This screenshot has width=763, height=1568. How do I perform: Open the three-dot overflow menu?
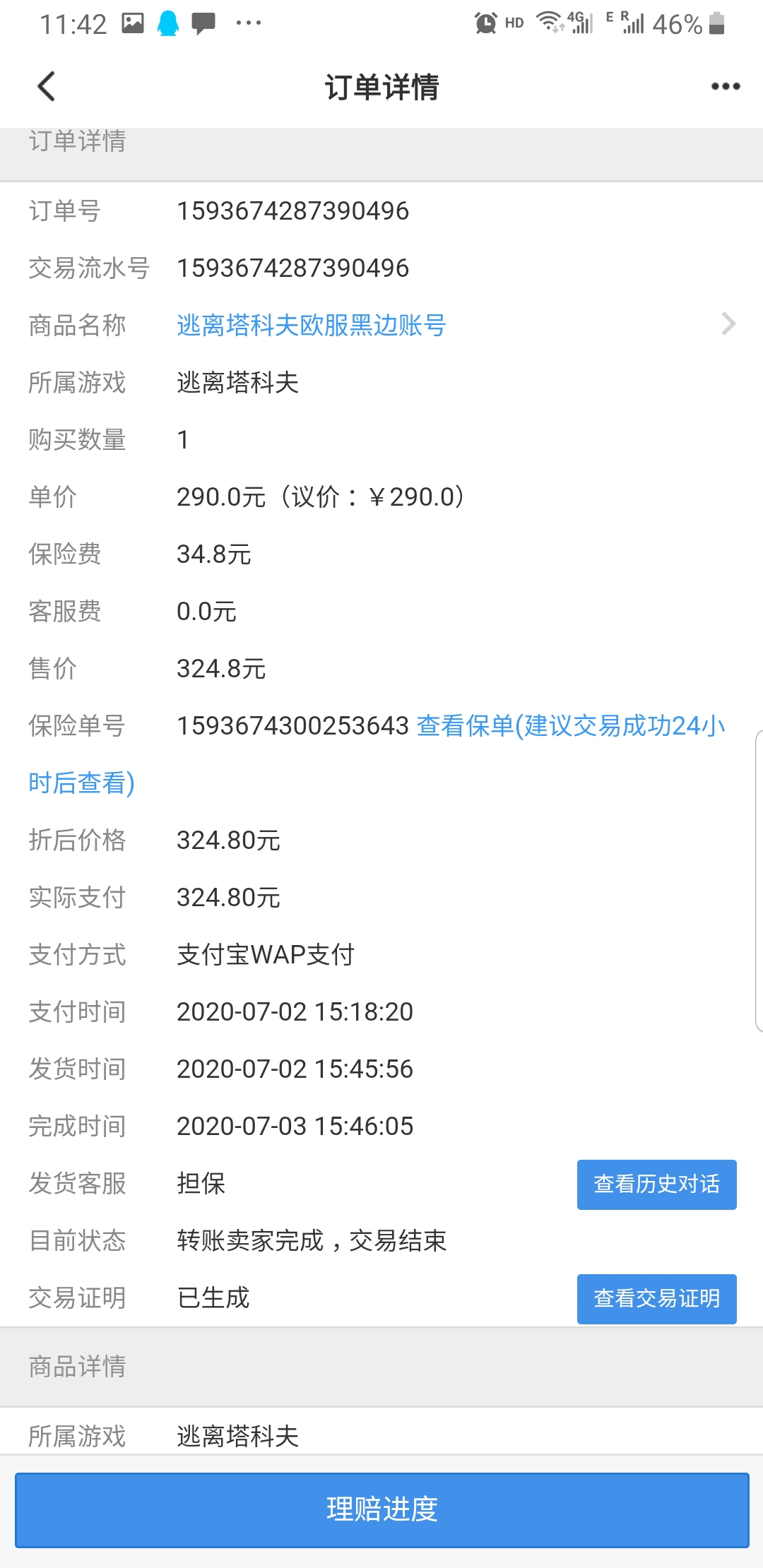coord(726,86)
